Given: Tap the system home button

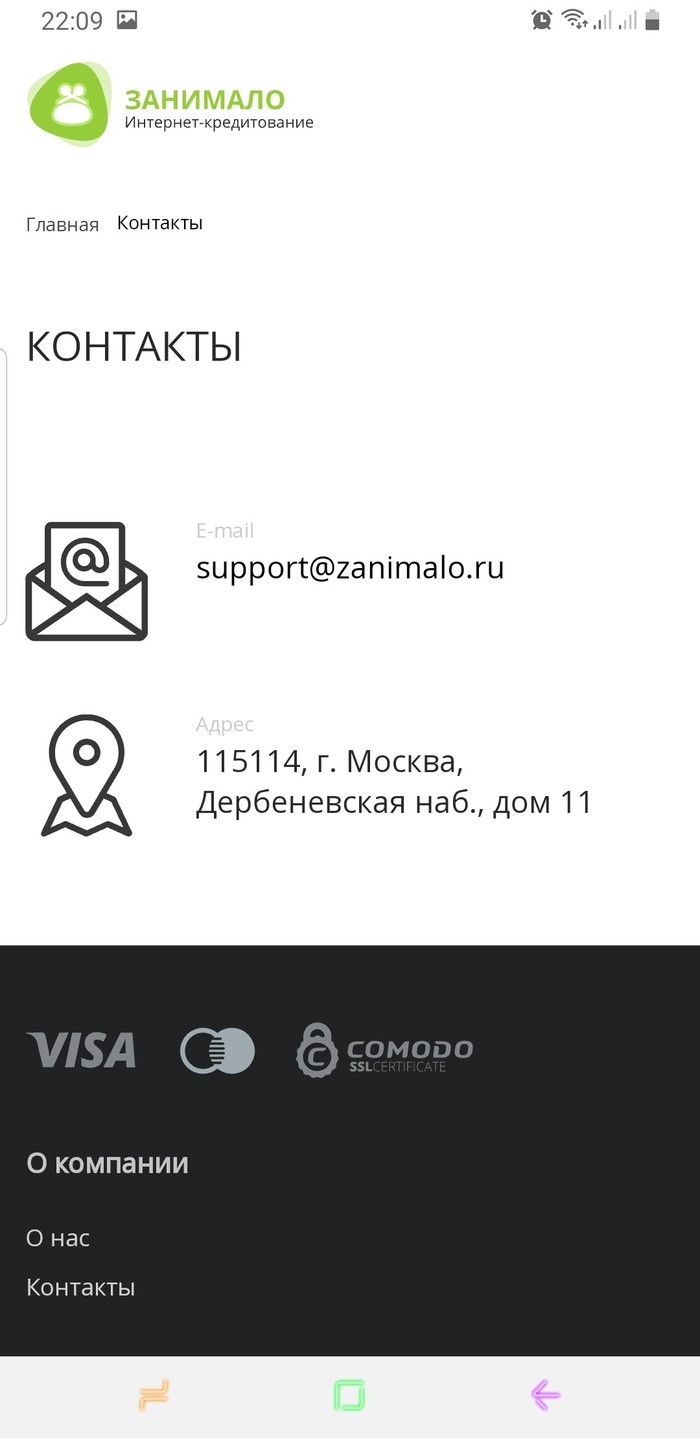Looking at the screenshot, I should point(349,1395).
